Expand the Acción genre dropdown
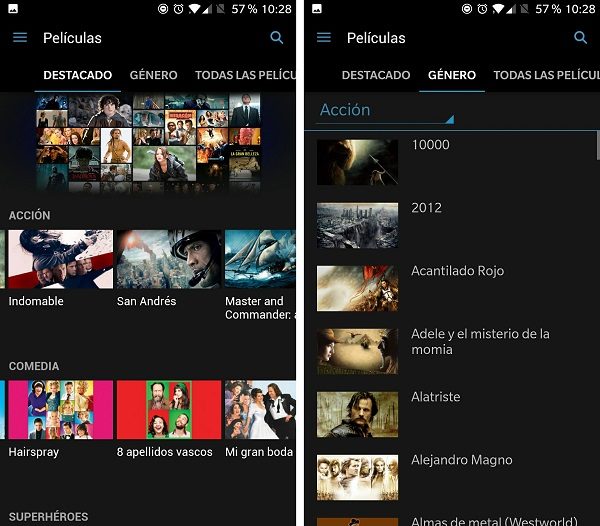This screenshot has width=600, height=526. pos(386,111)
